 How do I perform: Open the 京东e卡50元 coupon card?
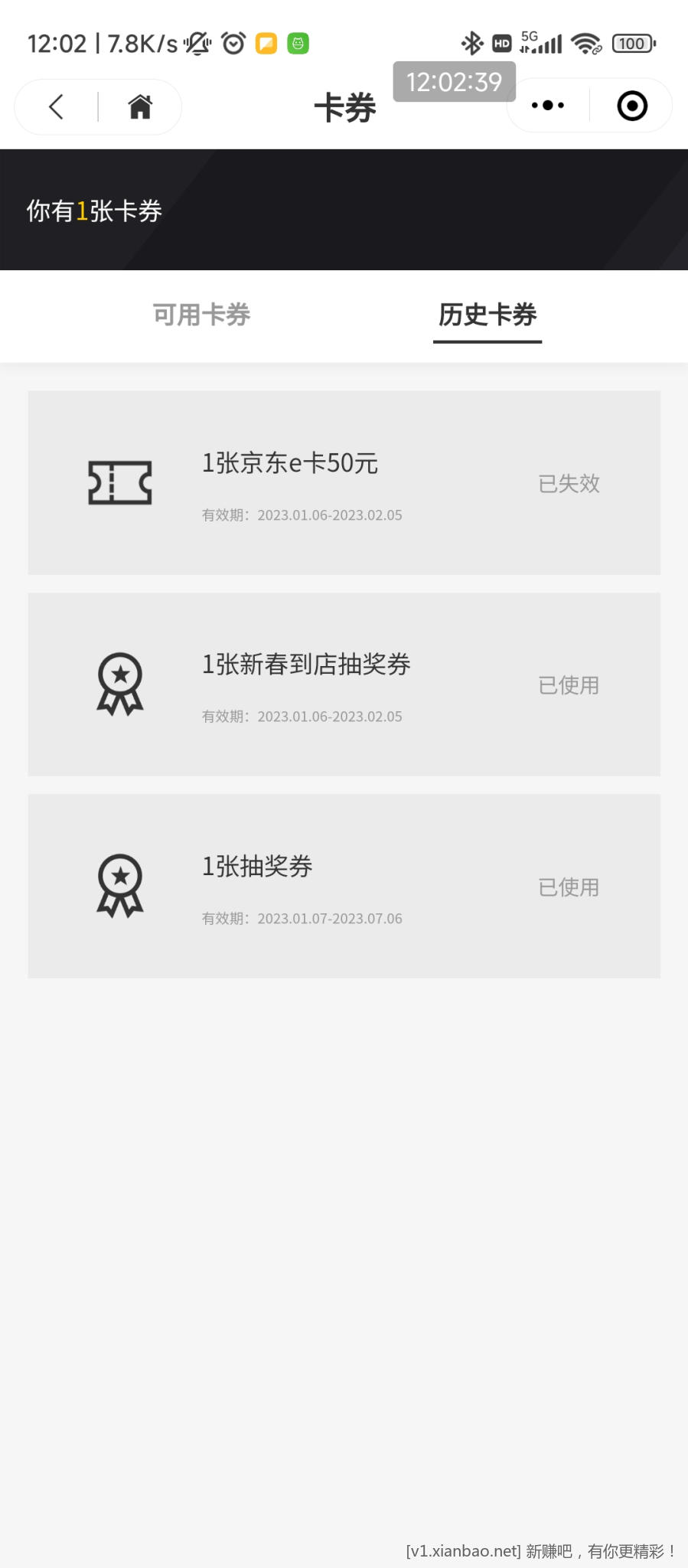[x=344, y=482]
